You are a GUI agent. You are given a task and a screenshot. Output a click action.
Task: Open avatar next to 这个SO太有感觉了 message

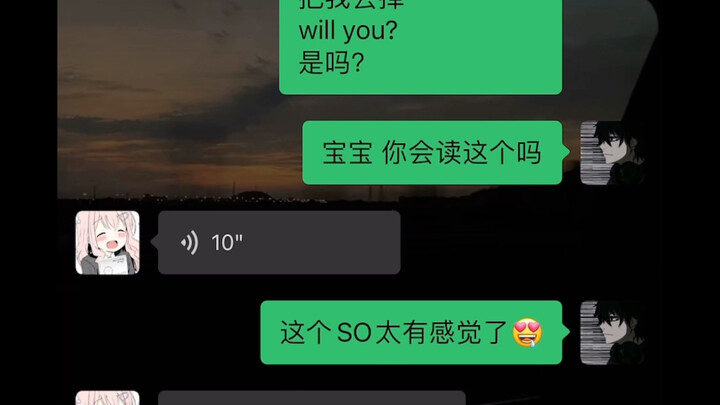click(x=611, y=332)
